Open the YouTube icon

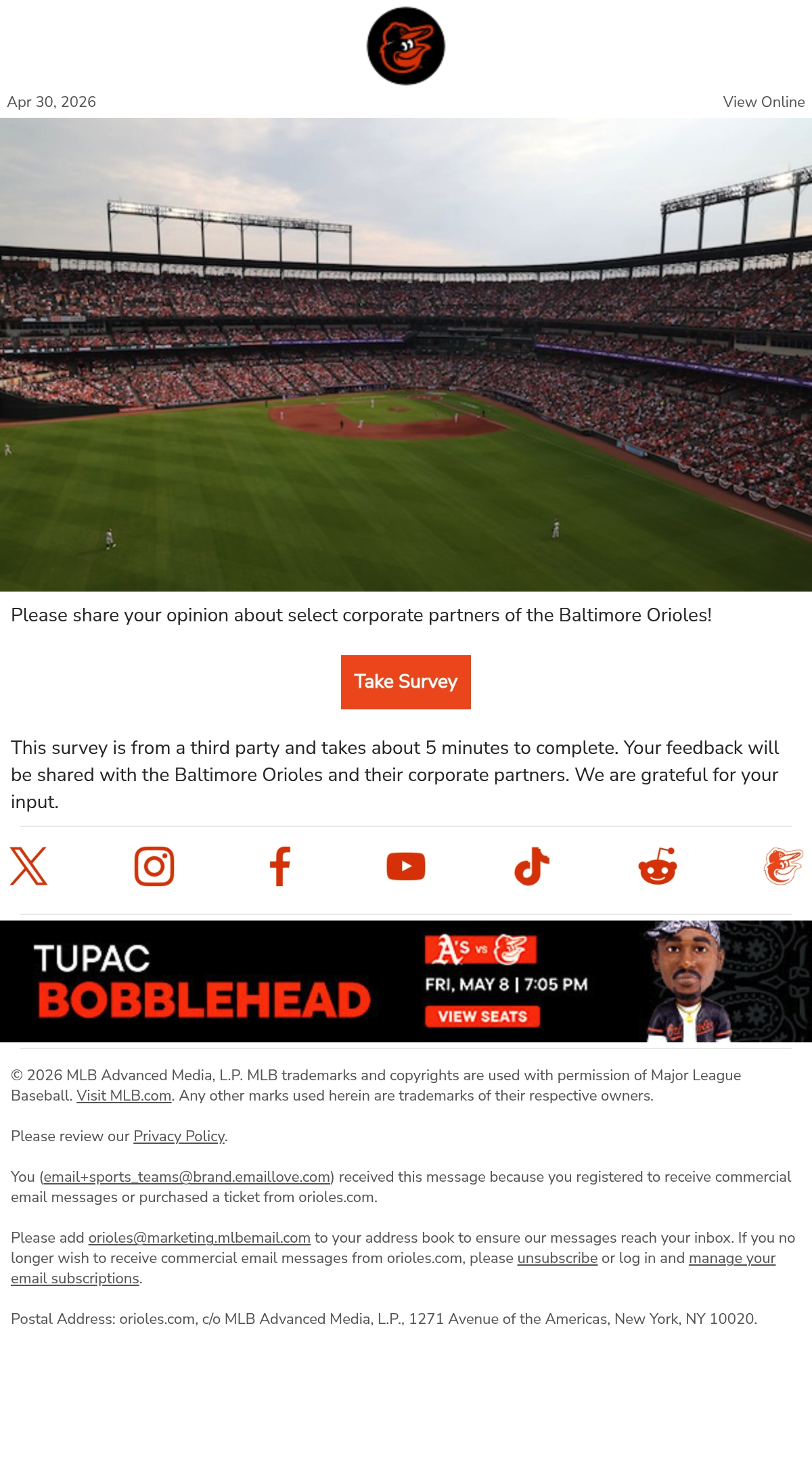(x=406, y=866)
